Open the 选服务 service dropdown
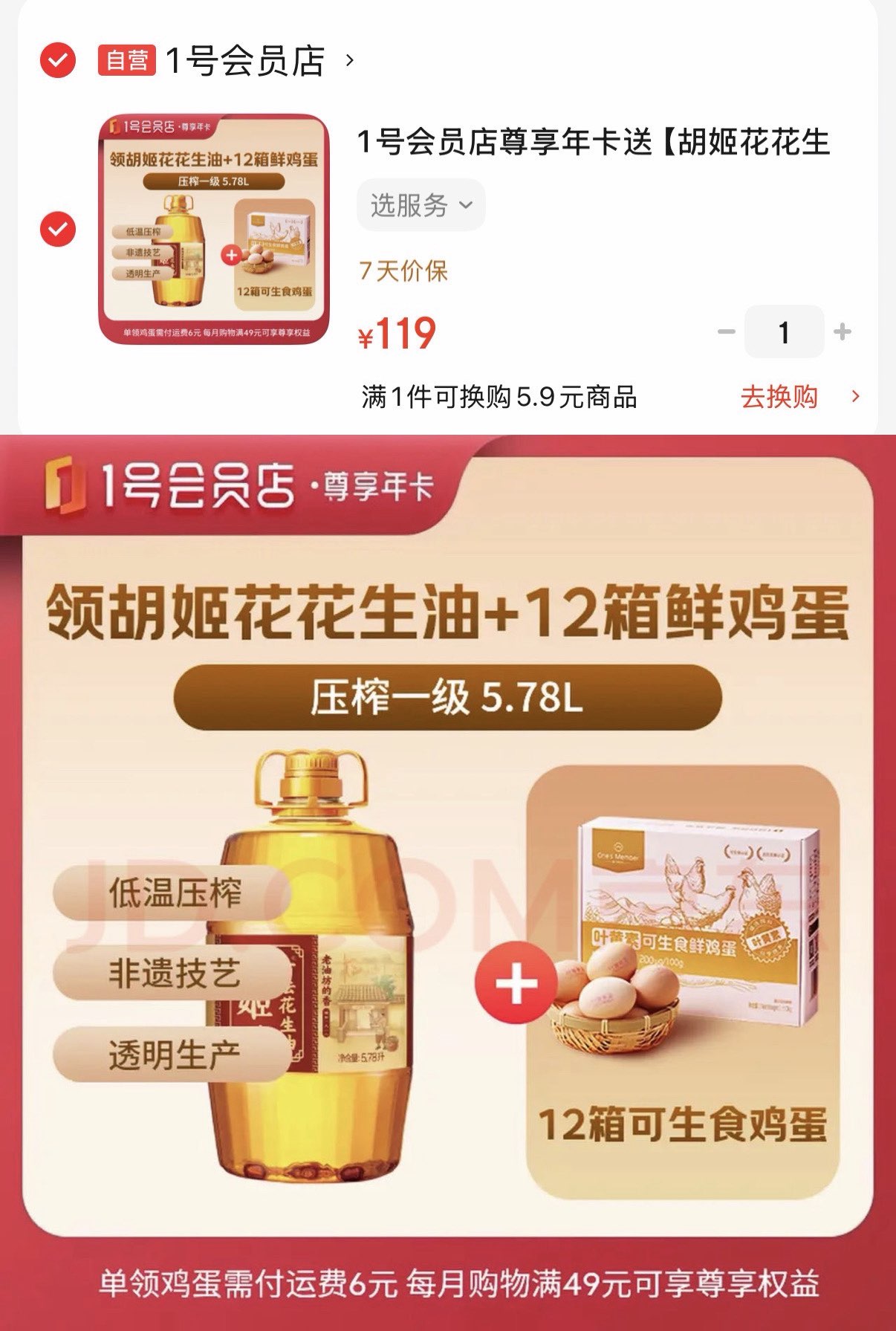896x1331 pixels. [420, 204]
